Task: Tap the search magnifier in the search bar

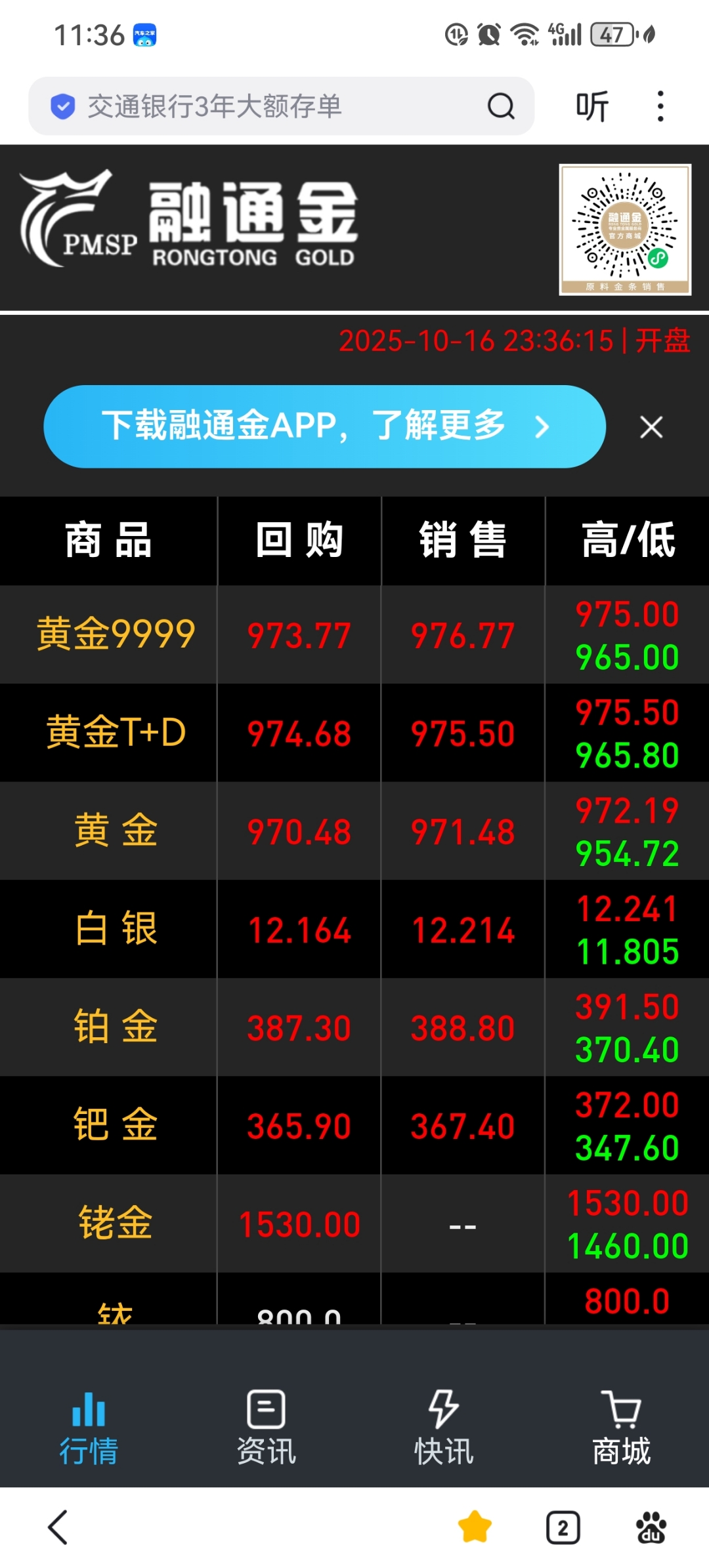Action: tap(501, 106)
